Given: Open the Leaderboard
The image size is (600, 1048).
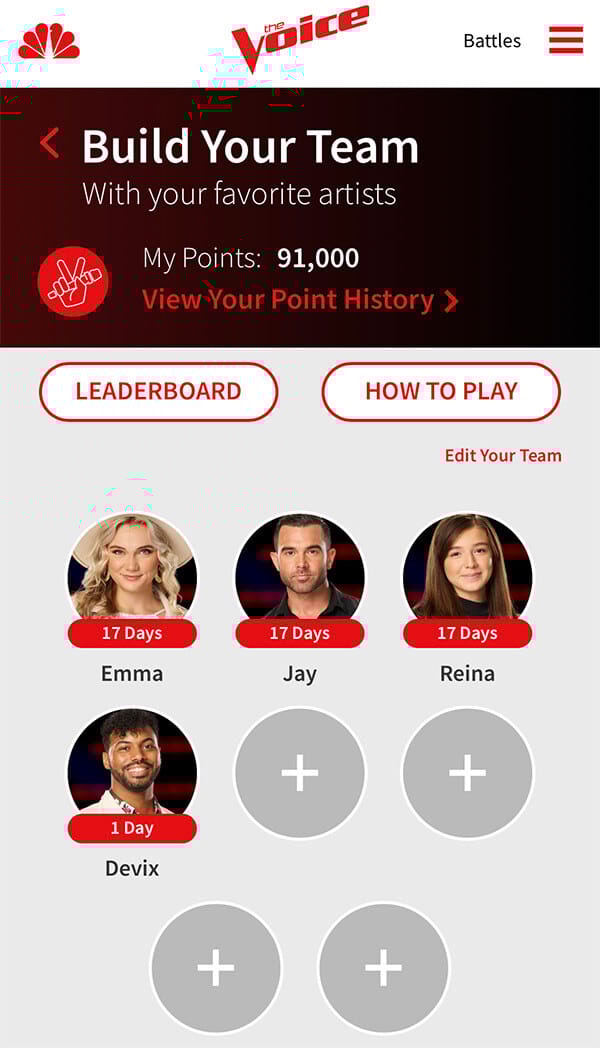Looking at the screenshot, I should 158,391.
